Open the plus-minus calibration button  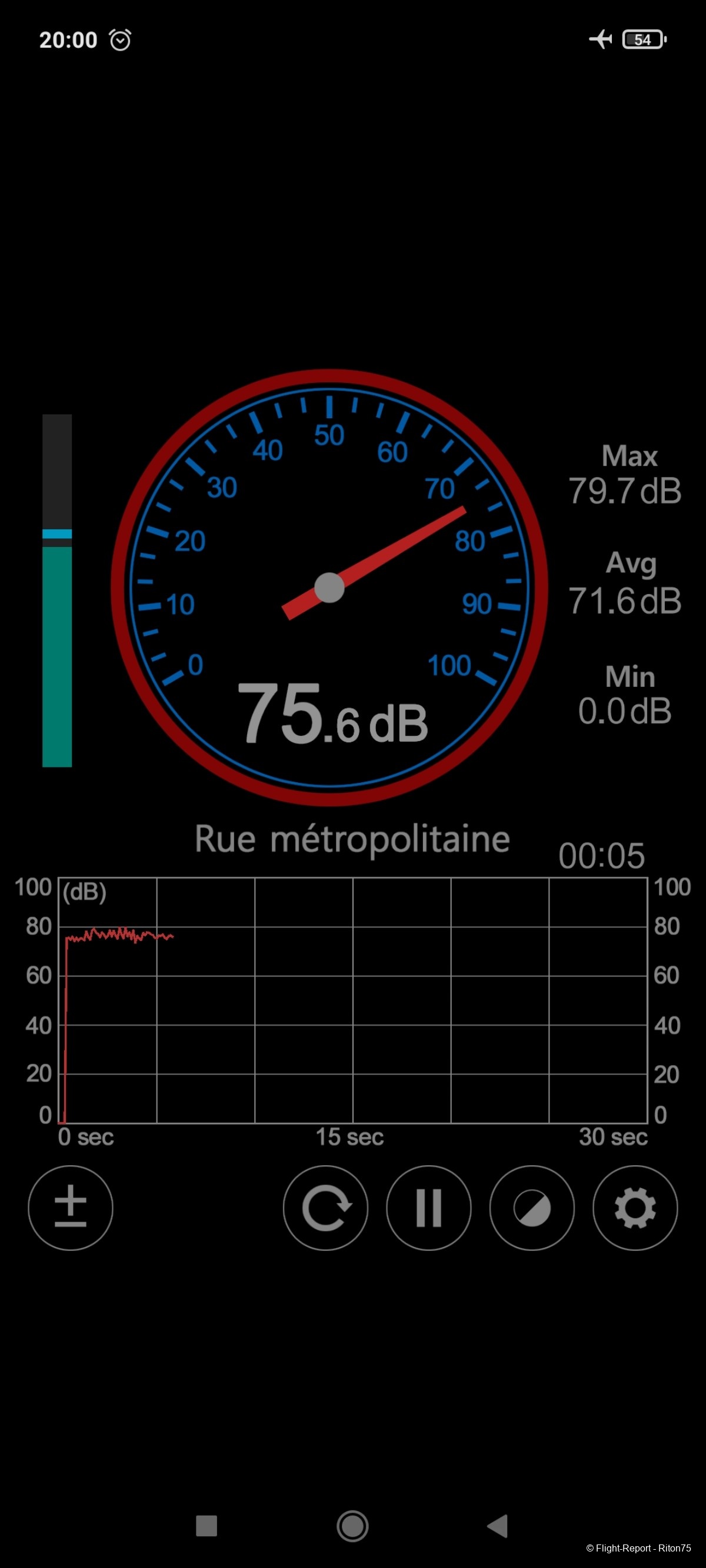tap(71, 1207)
